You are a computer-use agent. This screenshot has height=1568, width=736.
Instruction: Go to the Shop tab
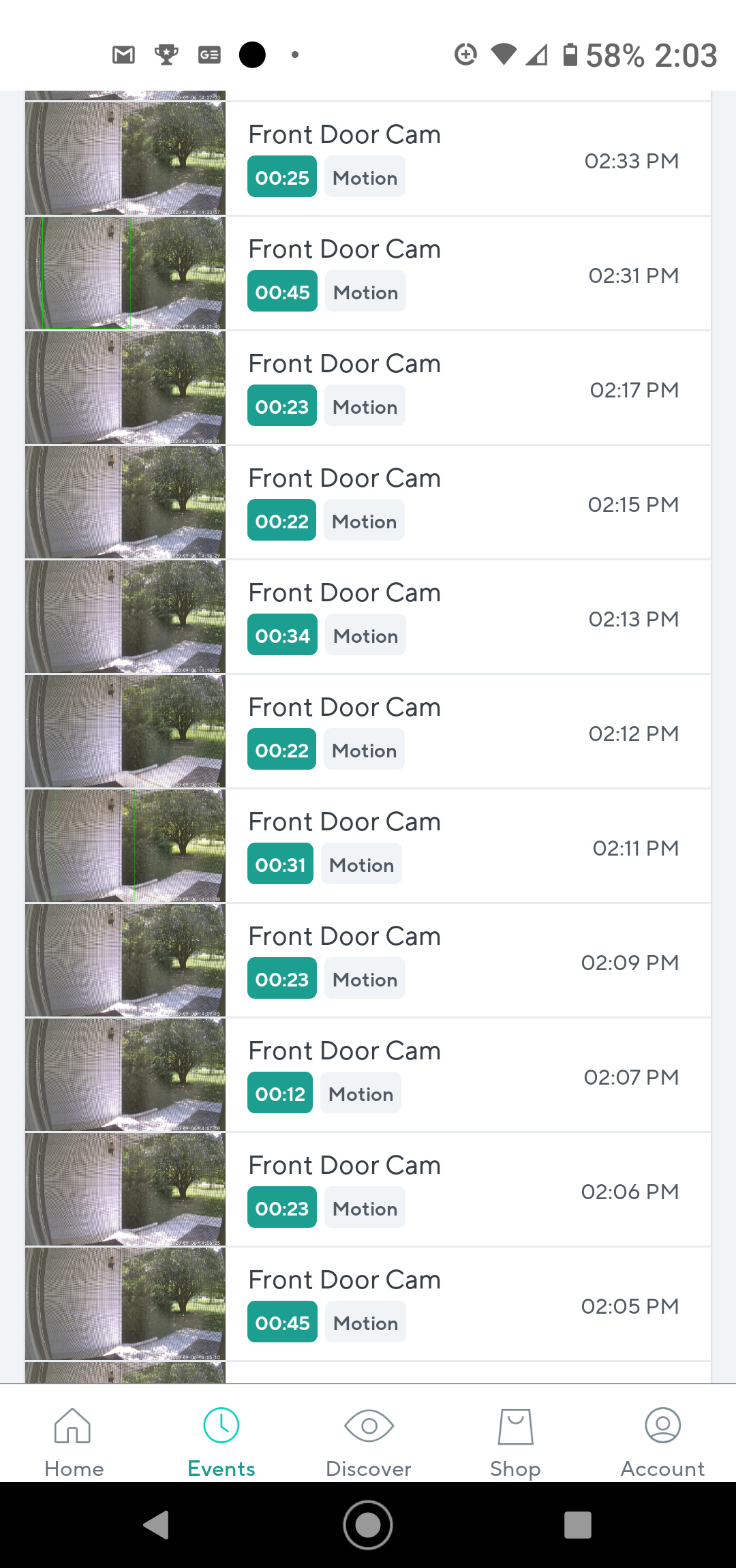point(515,1440)
